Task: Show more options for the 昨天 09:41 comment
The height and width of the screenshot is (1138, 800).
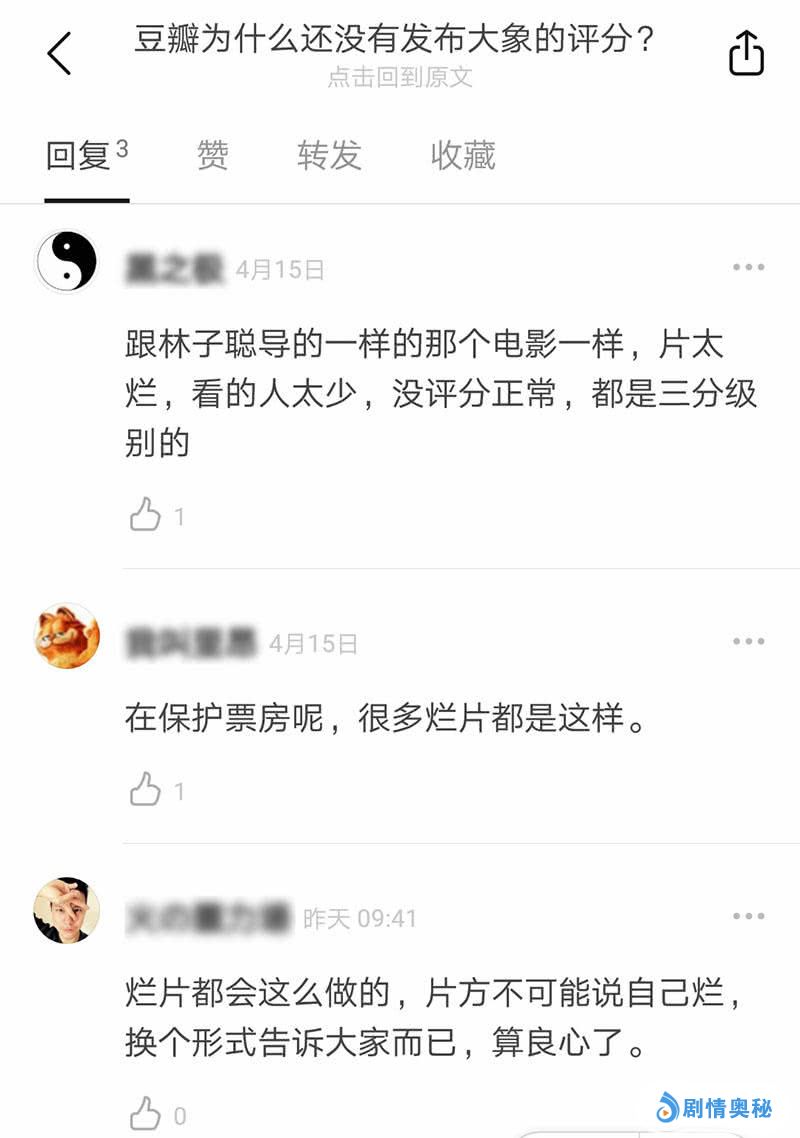Action: 748,916
